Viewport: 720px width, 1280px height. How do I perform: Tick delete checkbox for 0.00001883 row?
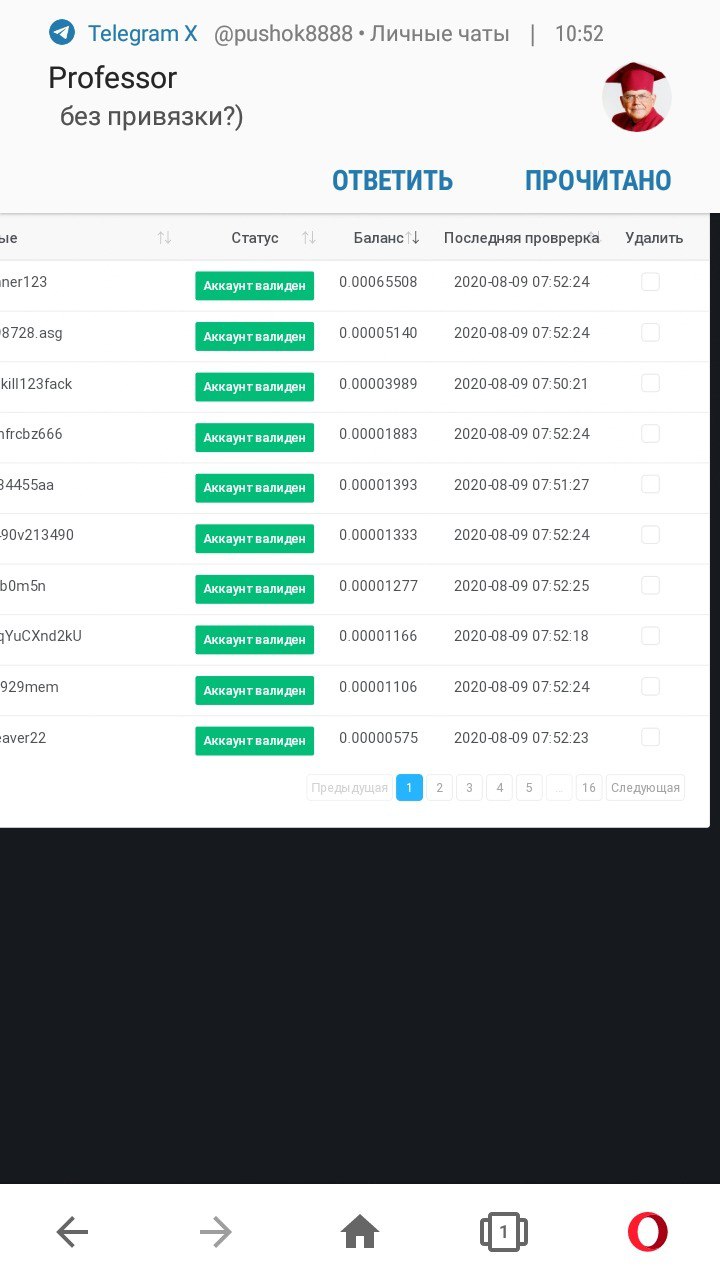click(x=650, y=434)
